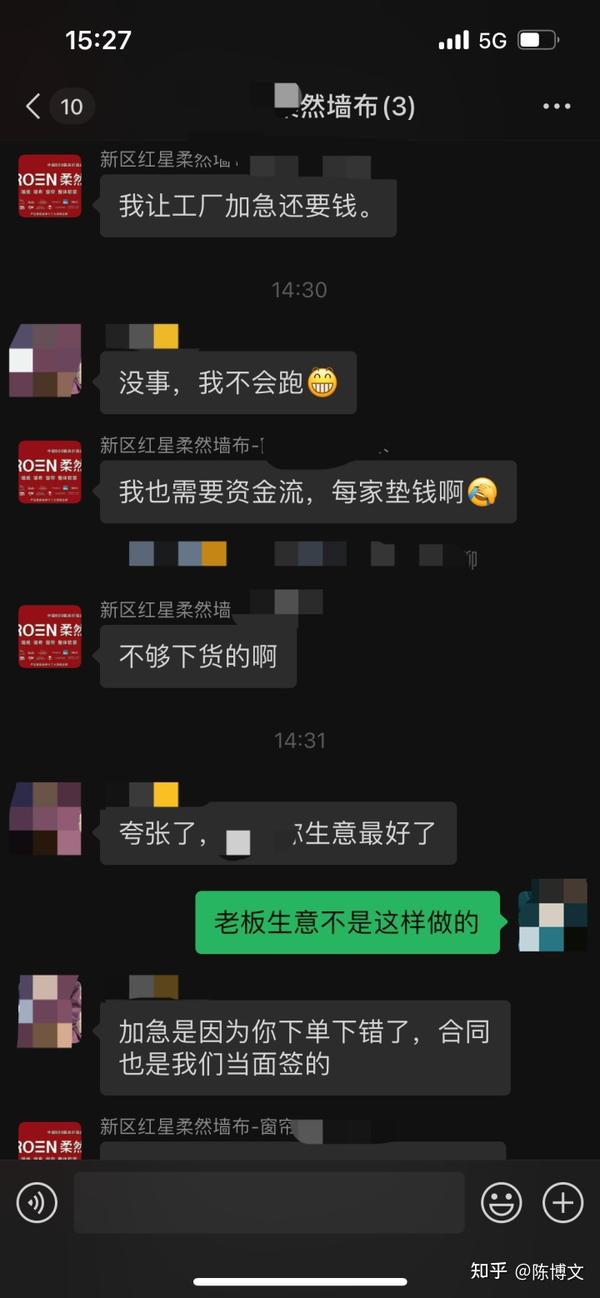Image resolution: width=600 pixels, height=1298 pixels.
Task: Tap the message text field
Action: coord(269,1202)
